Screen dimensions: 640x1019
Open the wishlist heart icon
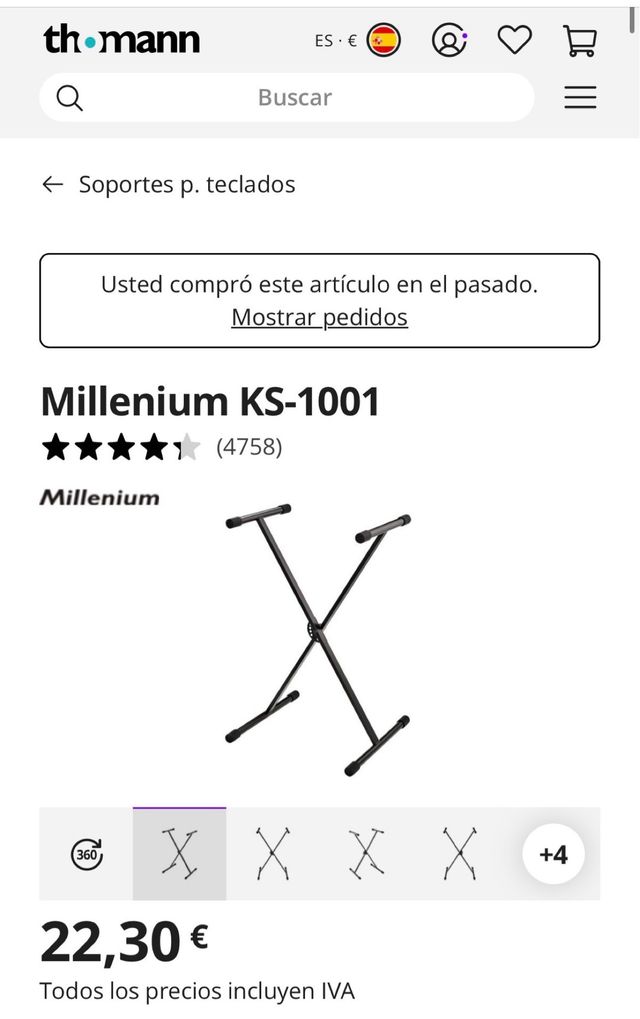coord(515,40)
